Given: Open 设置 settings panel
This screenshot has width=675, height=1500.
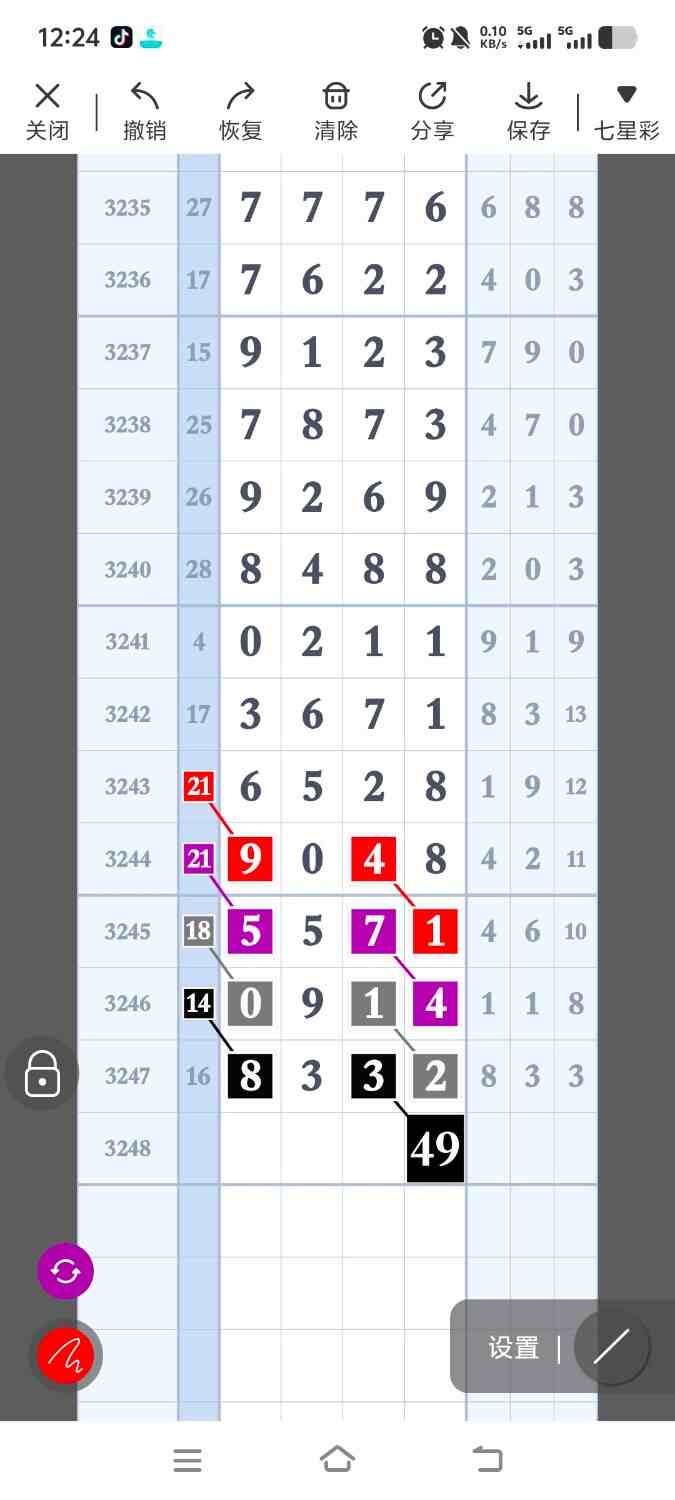Looking at the screenshot, I should click(x=514, y=1348).
